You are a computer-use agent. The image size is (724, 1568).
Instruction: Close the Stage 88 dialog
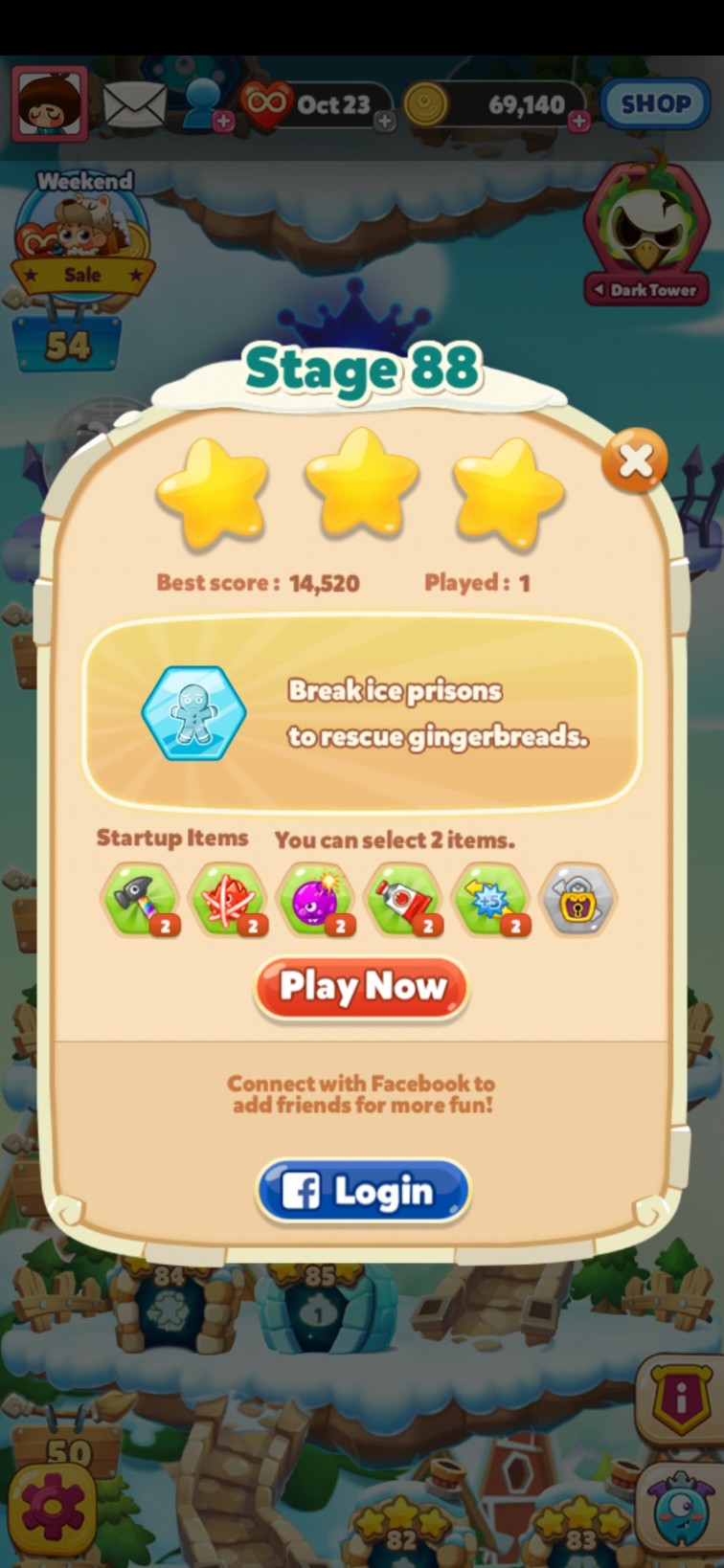click(x=634, y=461)
